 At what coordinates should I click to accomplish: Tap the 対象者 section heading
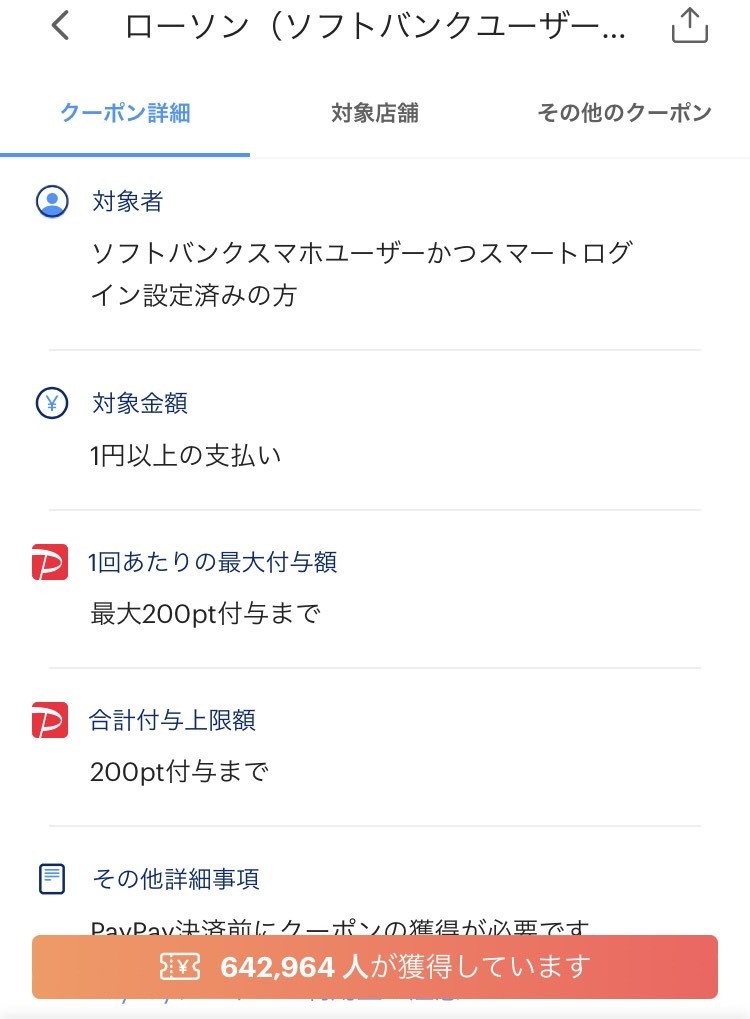coord(127,201)
